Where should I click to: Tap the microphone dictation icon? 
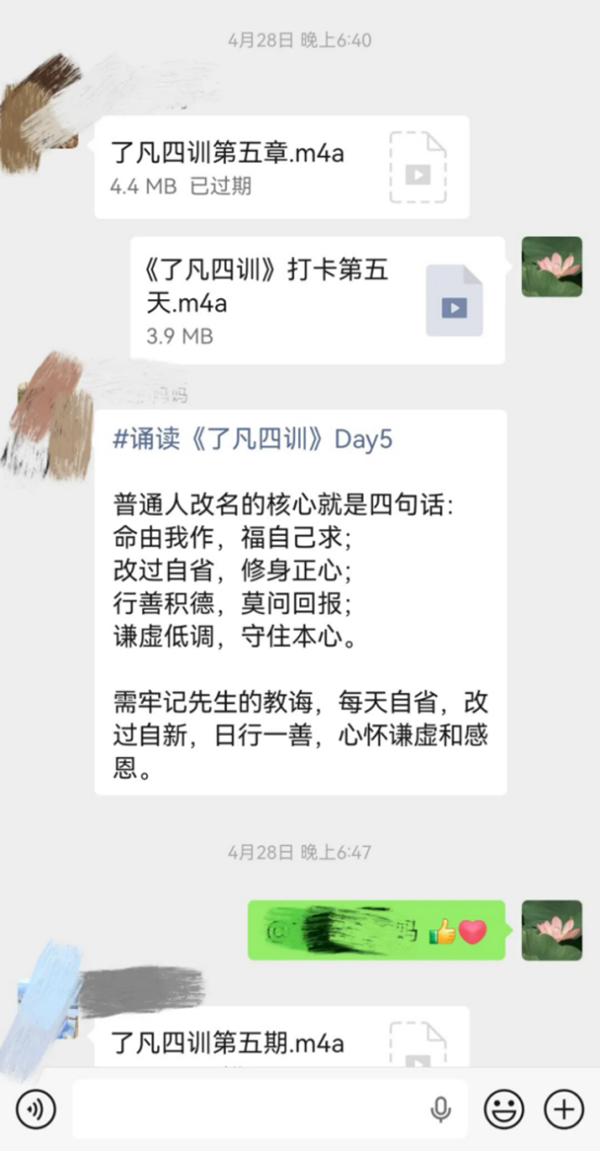pos(441,1109)
